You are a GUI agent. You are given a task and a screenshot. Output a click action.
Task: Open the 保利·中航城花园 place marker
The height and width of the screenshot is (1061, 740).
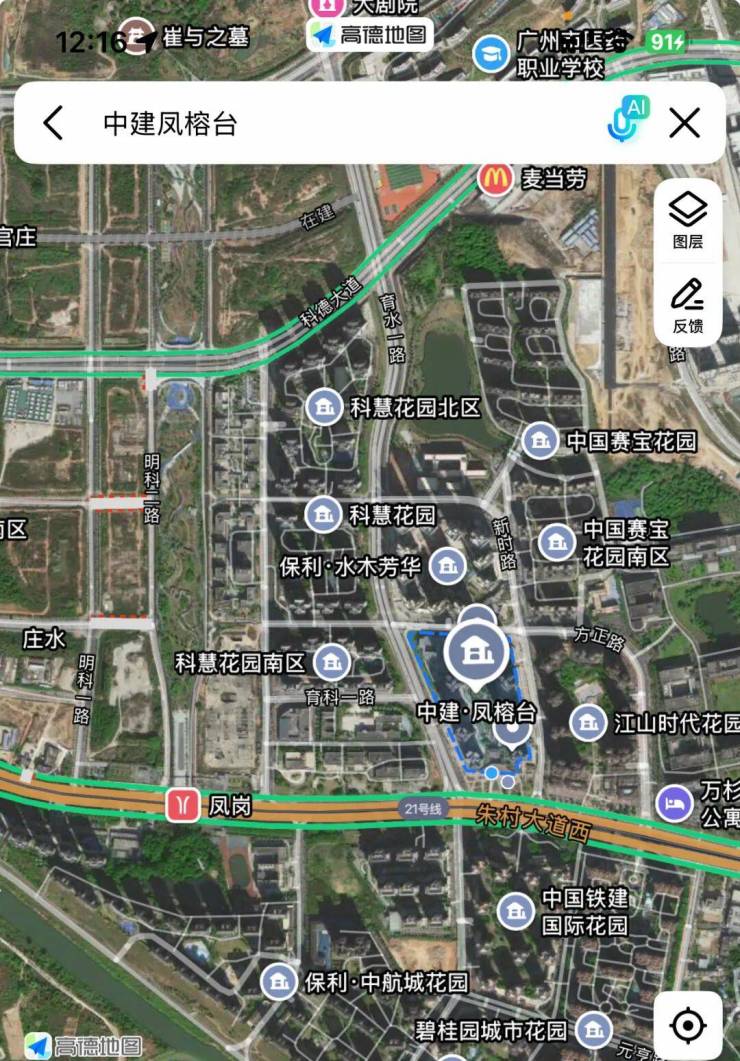point(279,982)
